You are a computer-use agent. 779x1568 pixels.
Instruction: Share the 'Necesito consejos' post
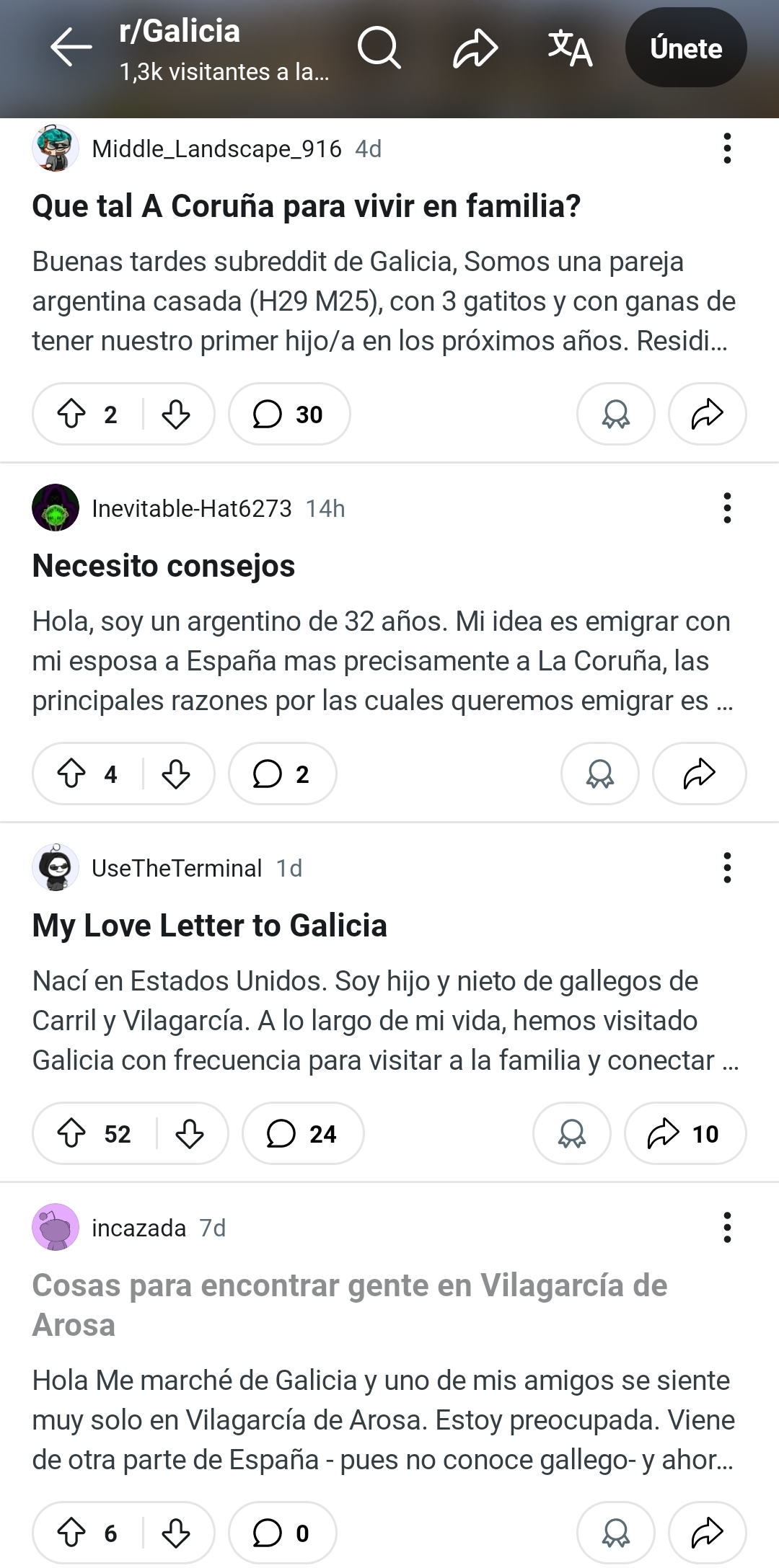(699, 774)
